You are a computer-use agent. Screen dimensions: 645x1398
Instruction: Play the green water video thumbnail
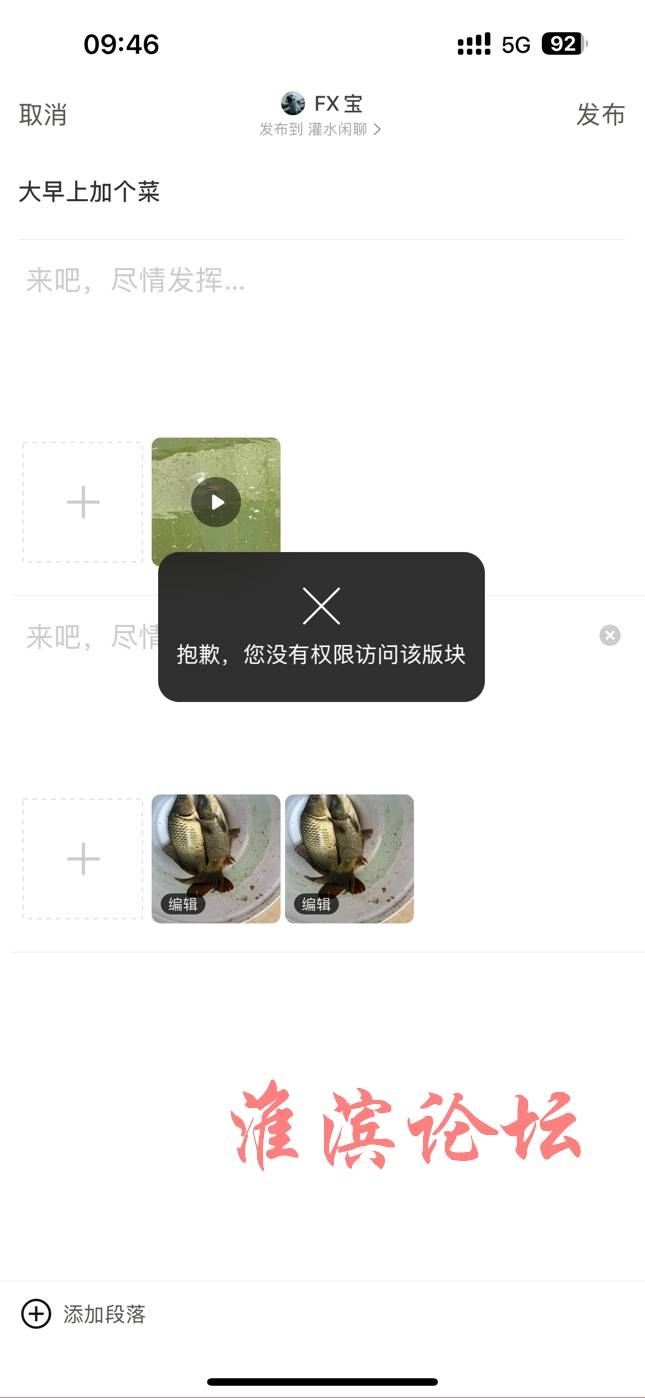(216, 502)
